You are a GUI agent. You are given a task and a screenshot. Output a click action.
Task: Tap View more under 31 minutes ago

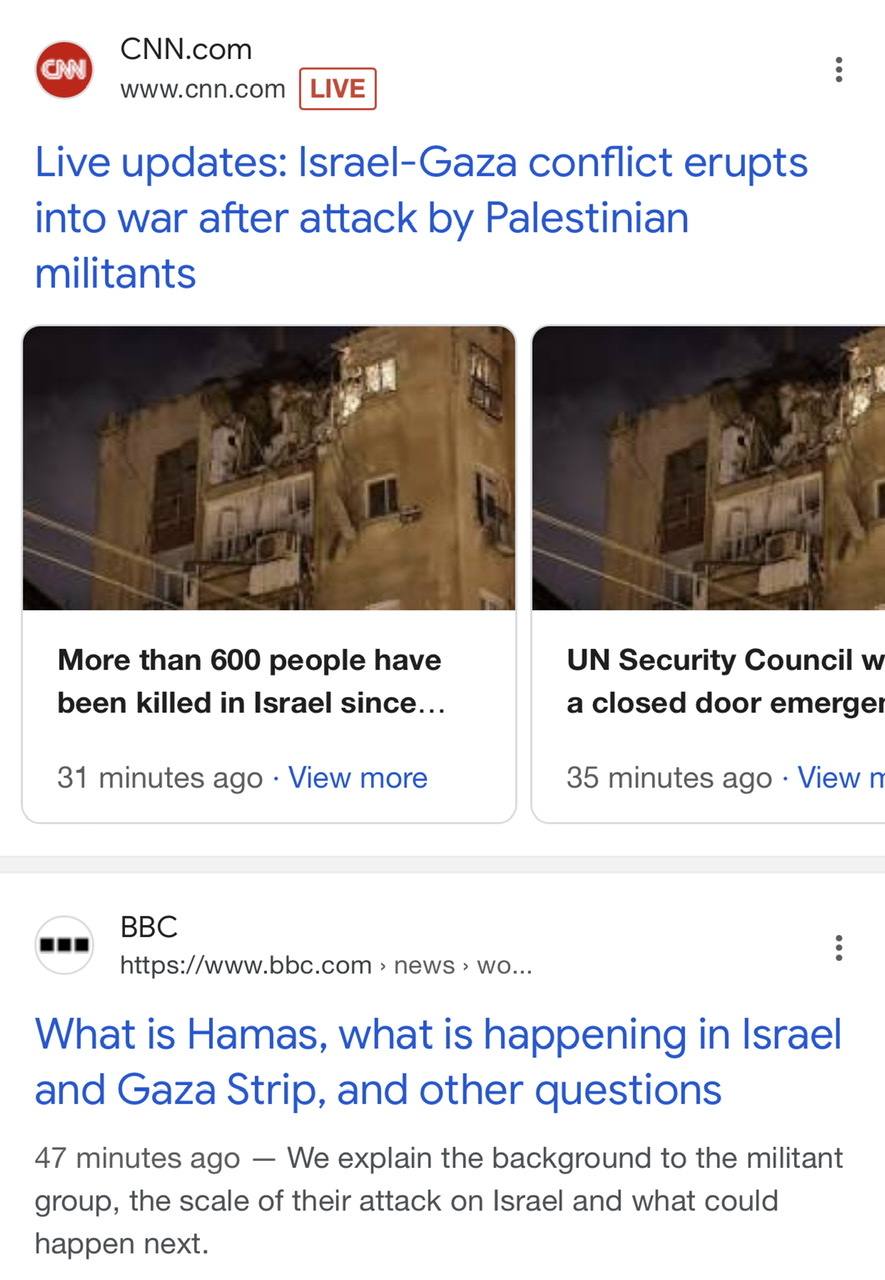pos(357,778)
